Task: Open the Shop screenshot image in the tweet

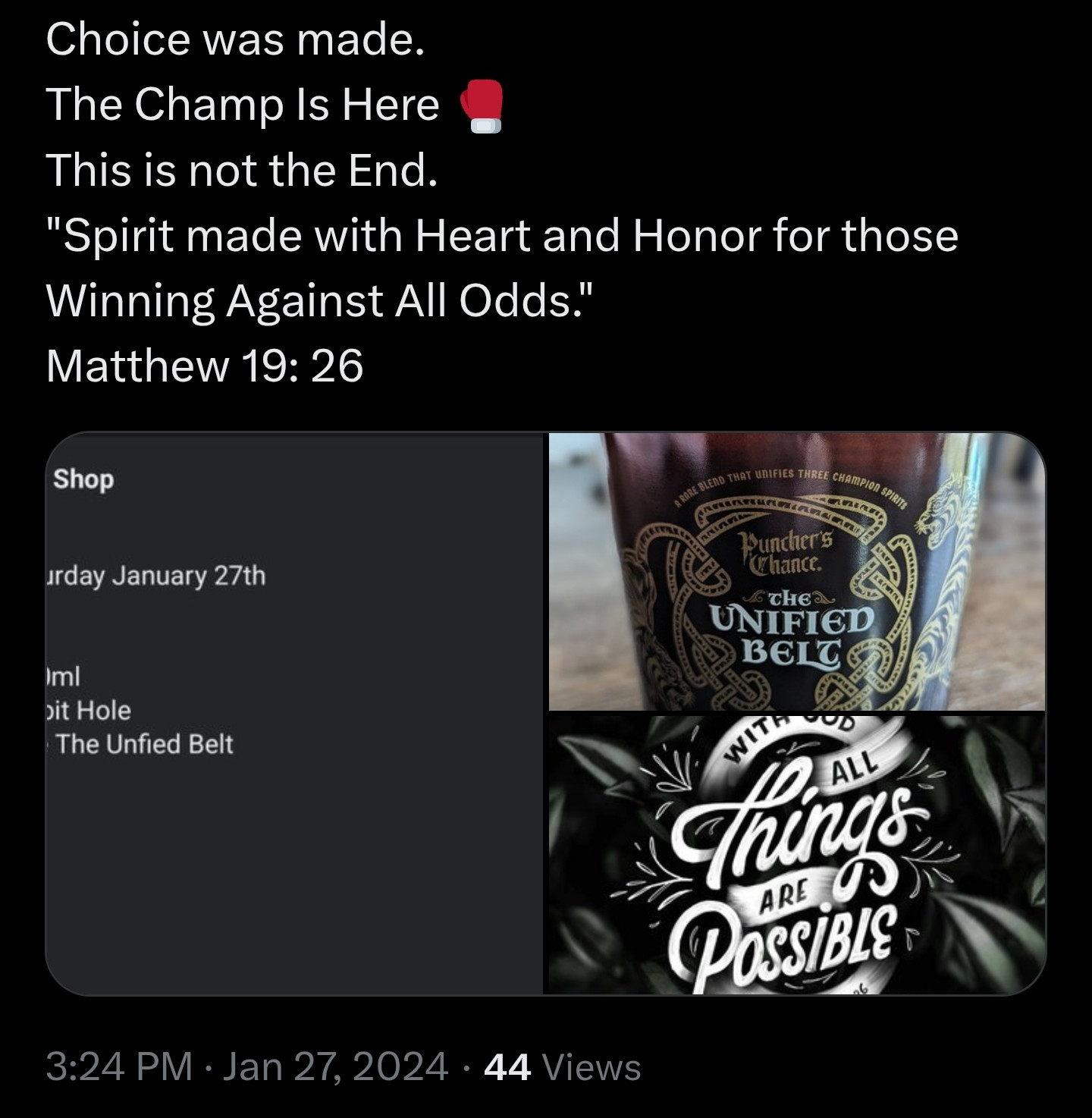Action: click(x=294, y=713)
